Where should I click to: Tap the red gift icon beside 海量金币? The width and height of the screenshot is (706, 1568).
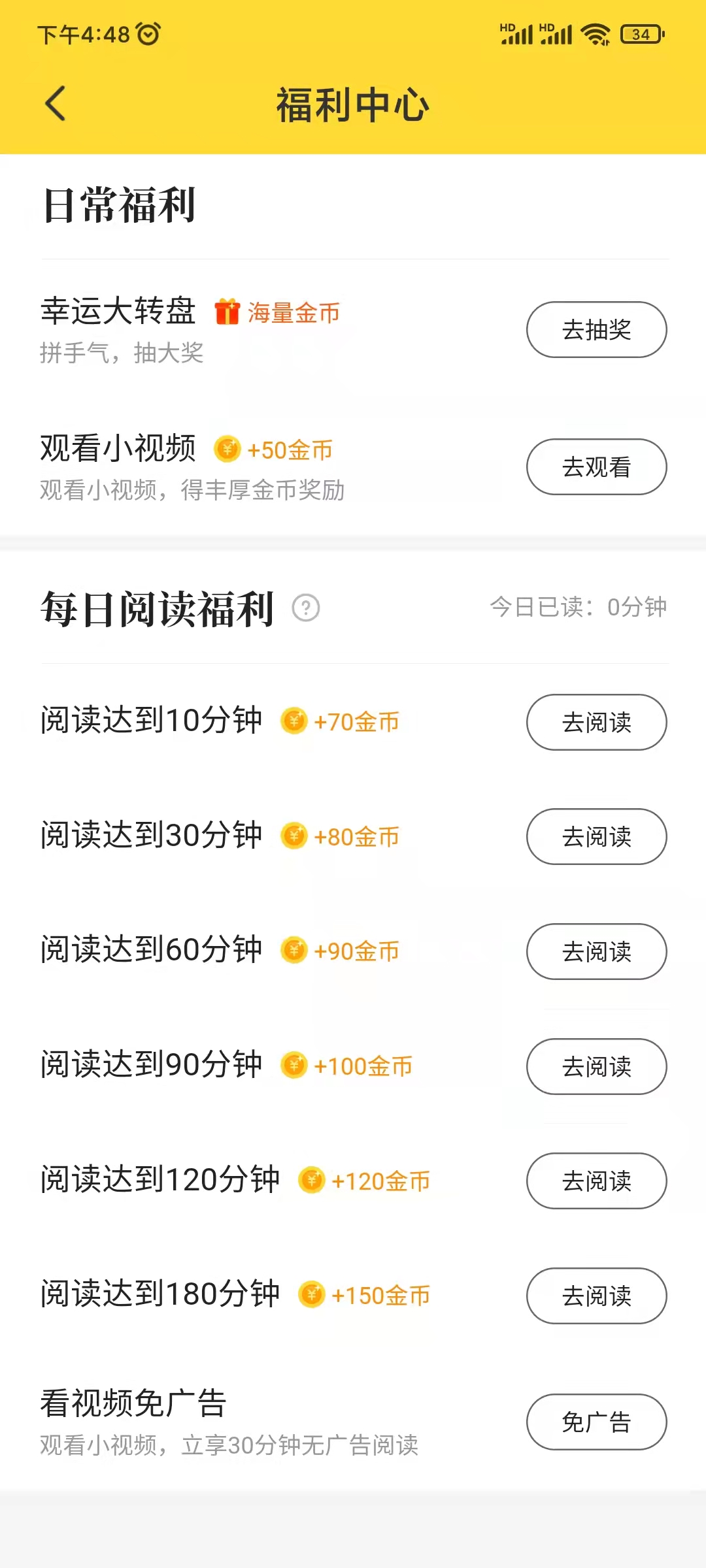pyautogui.click(x=226, y=313)
